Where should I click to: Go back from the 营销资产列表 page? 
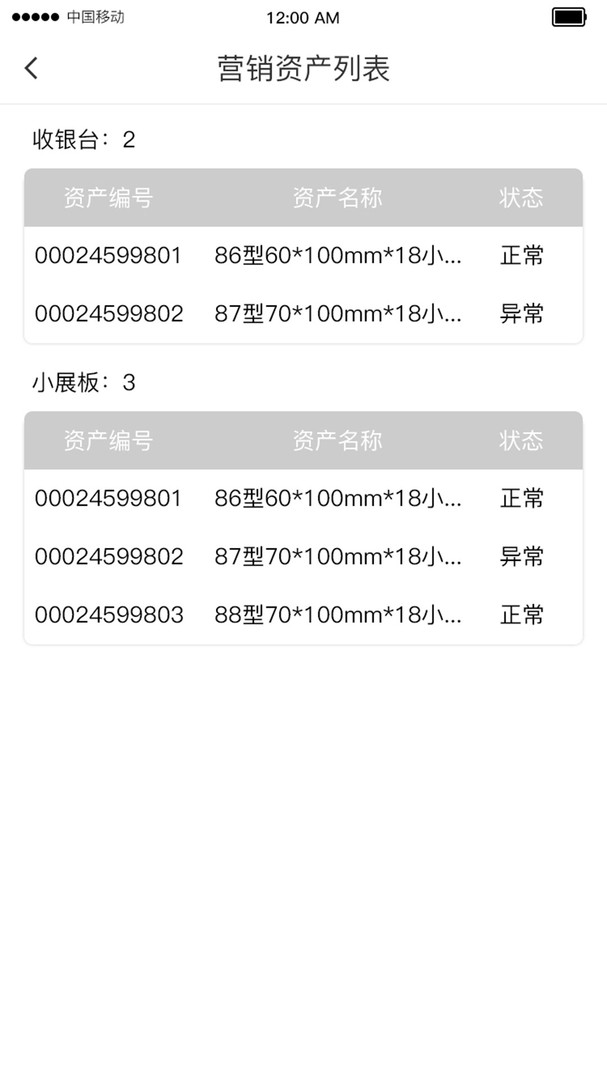(x=32, y=68)
